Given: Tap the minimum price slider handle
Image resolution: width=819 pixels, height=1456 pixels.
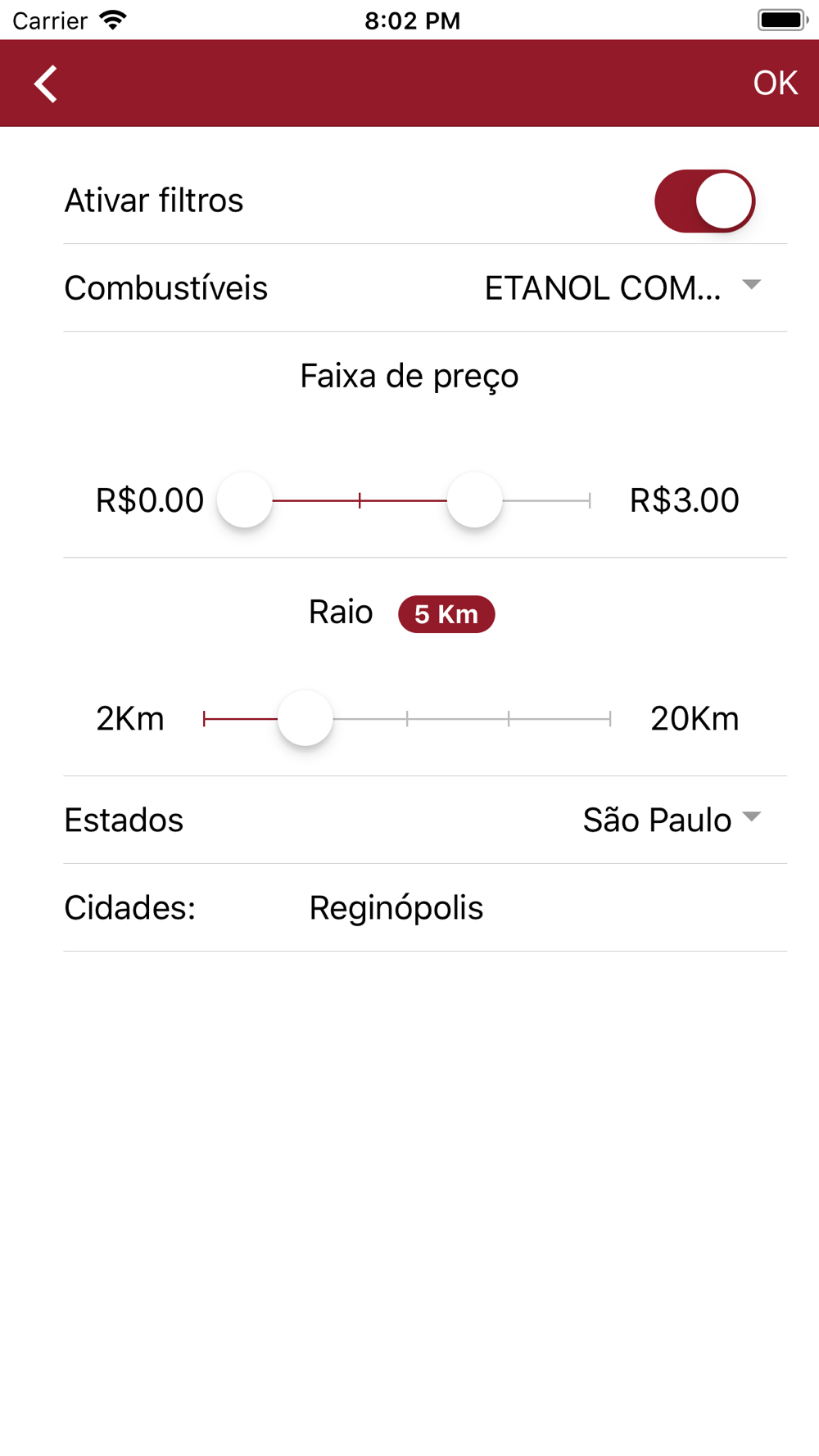Looking at the screenshot, I should tap(245, 500).
